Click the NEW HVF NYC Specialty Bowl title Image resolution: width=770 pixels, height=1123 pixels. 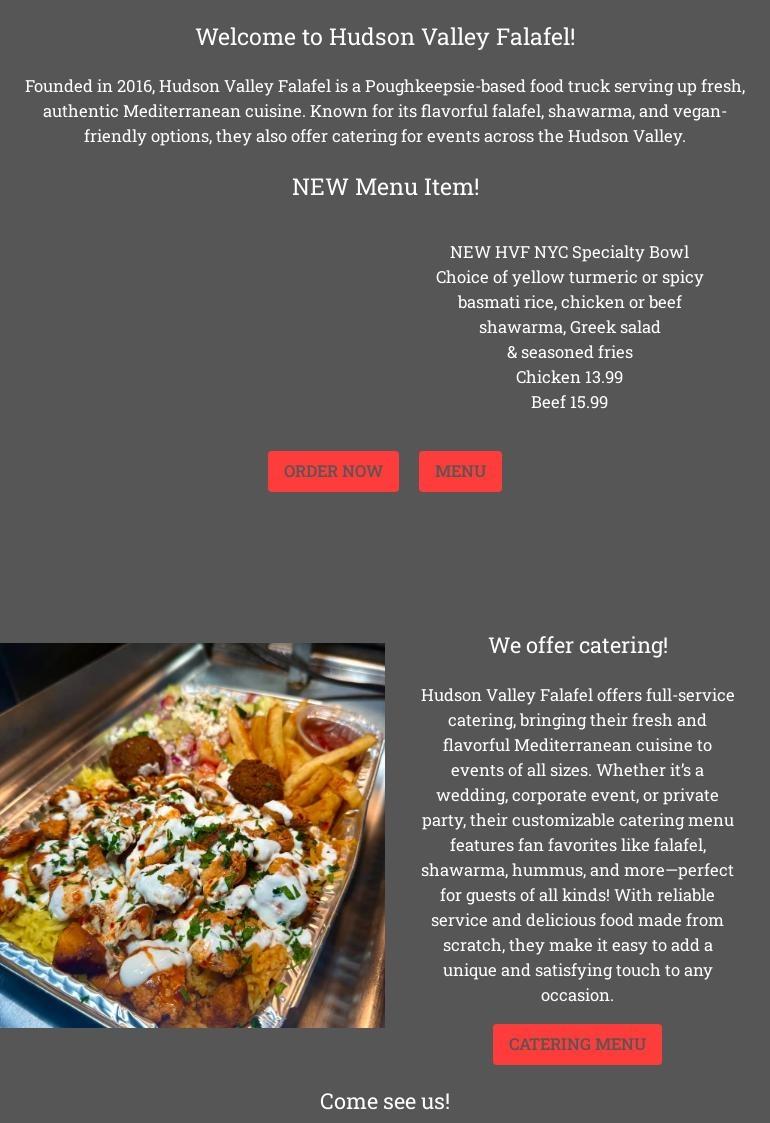point(569,252)
